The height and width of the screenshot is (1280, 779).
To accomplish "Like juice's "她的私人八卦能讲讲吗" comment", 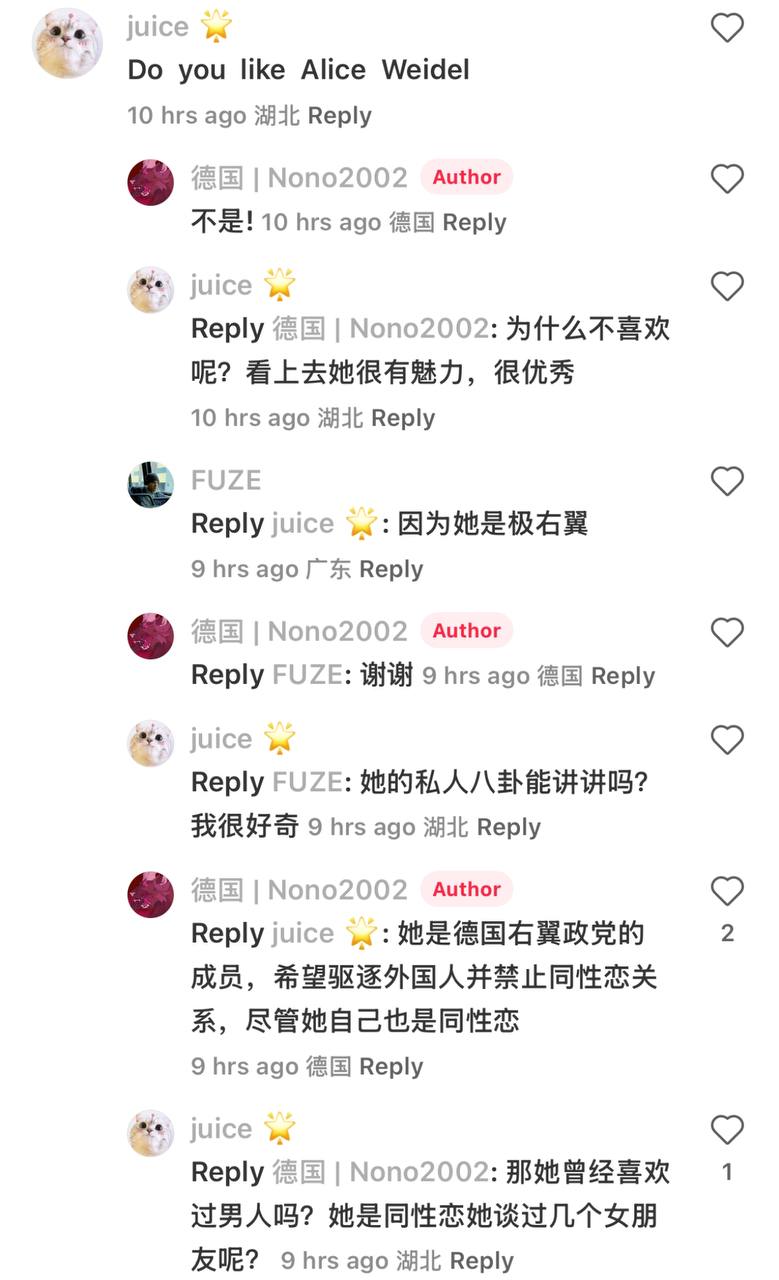I will (x=727, y=740).
